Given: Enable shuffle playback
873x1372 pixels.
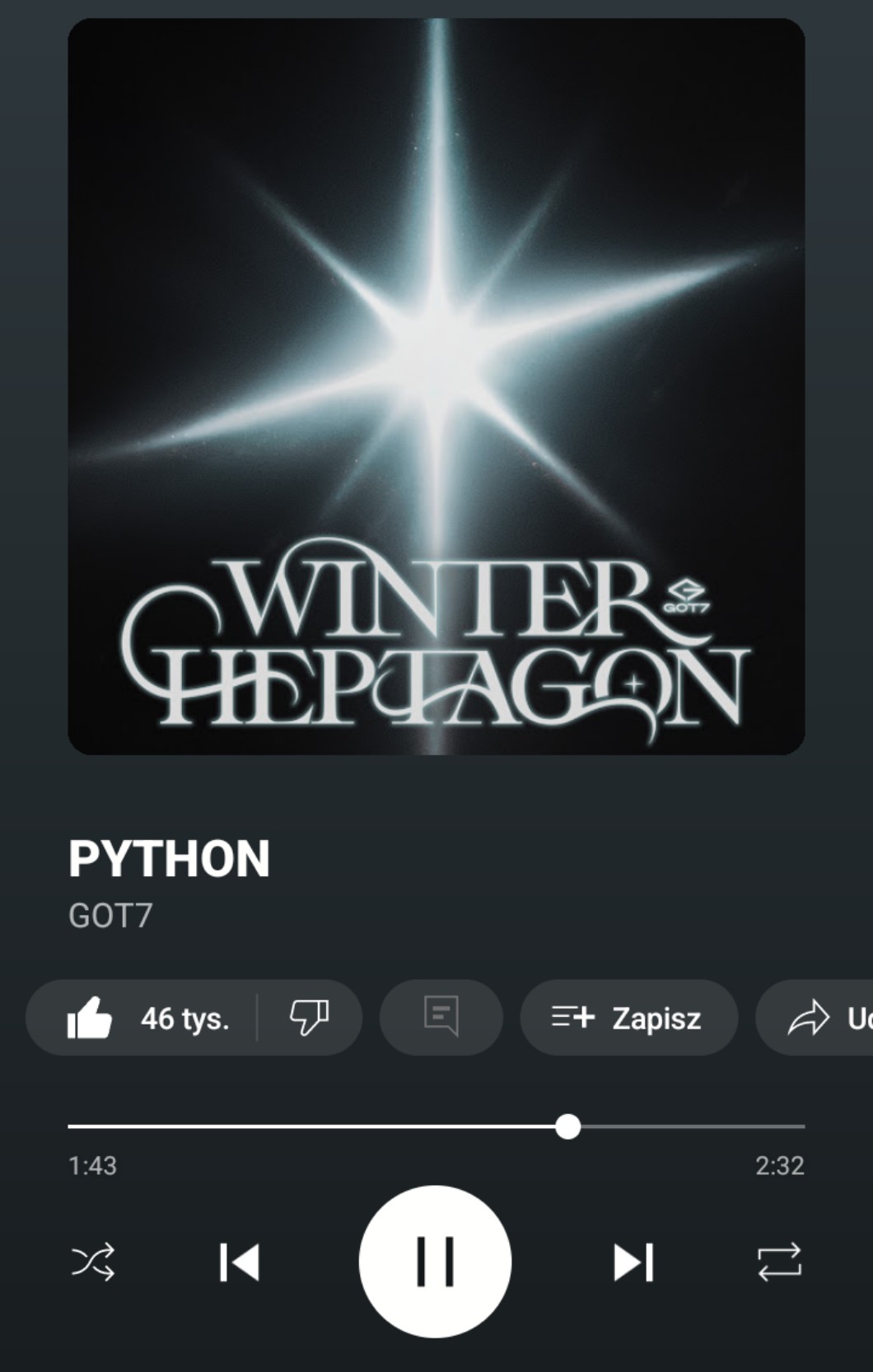Looking at the screenshot, I should [93, 1262].
